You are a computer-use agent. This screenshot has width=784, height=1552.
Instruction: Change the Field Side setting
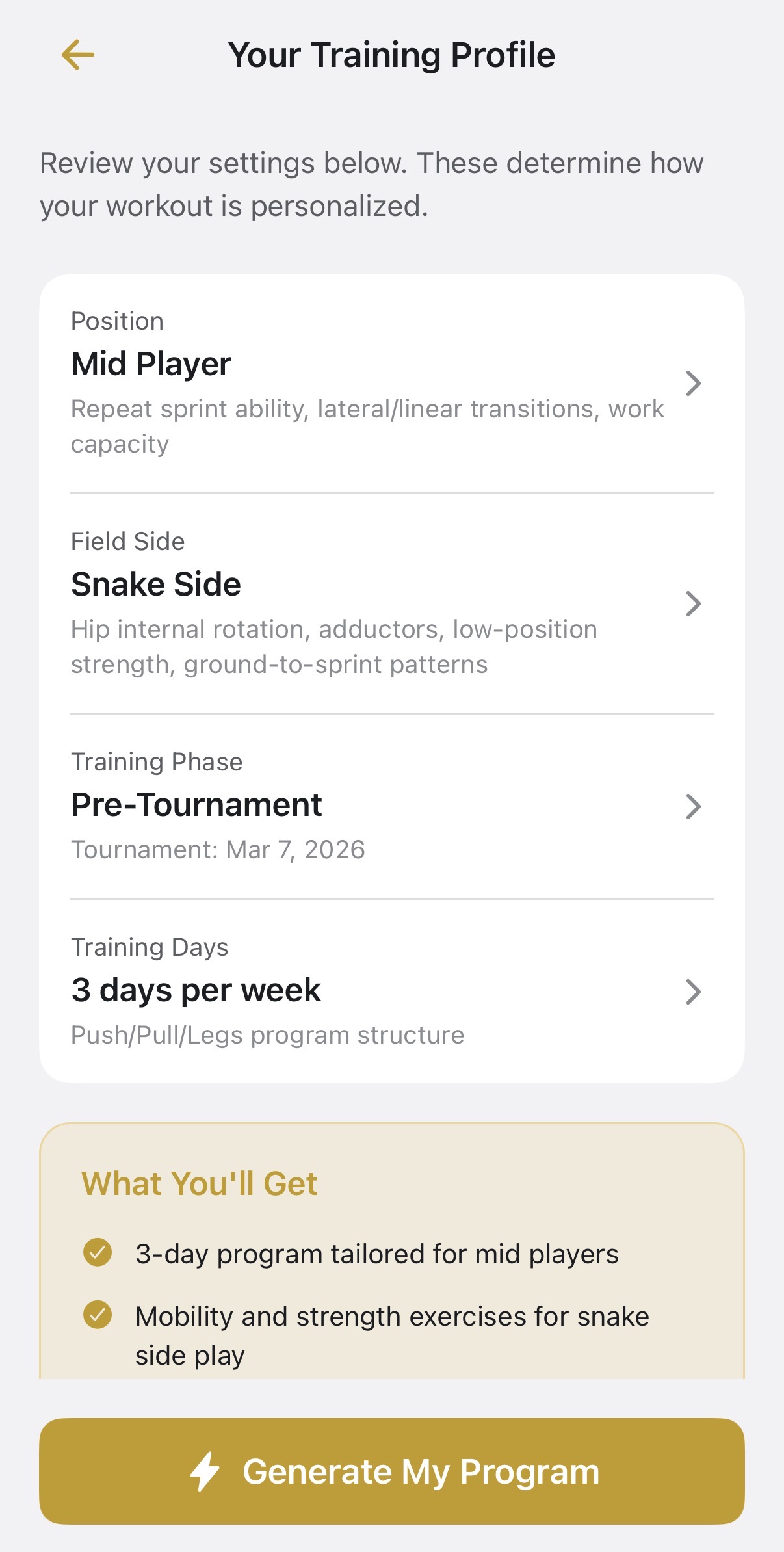tap(391, 603)
